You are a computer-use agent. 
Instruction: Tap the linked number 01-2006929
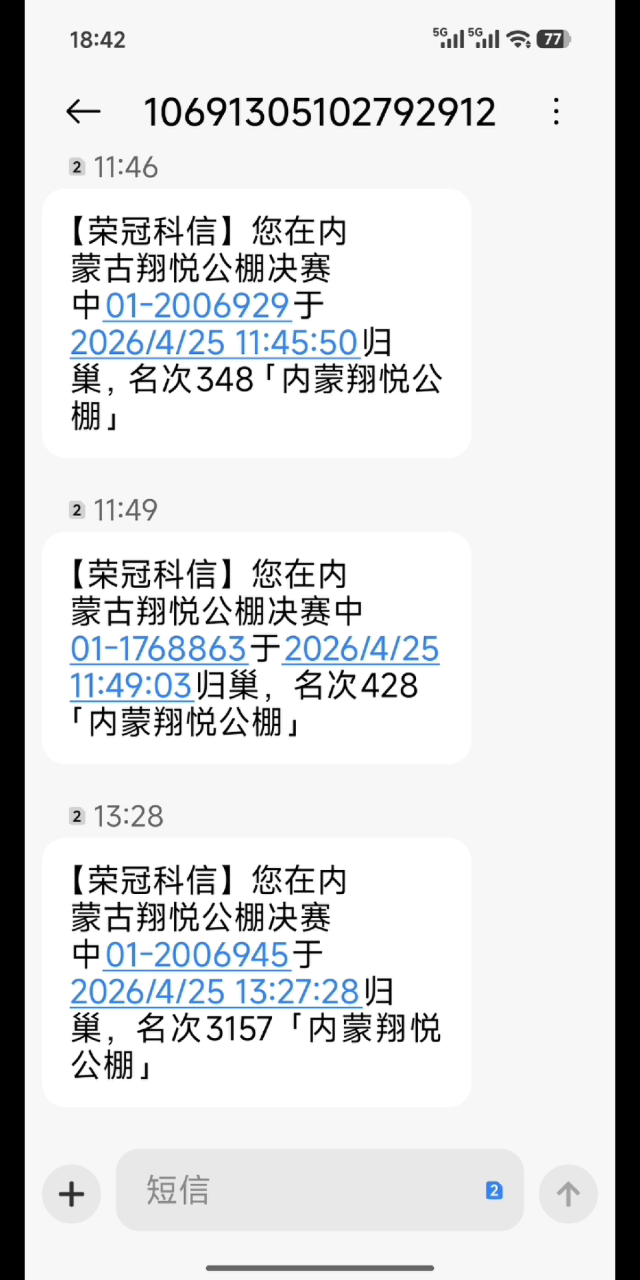[197, 306]
